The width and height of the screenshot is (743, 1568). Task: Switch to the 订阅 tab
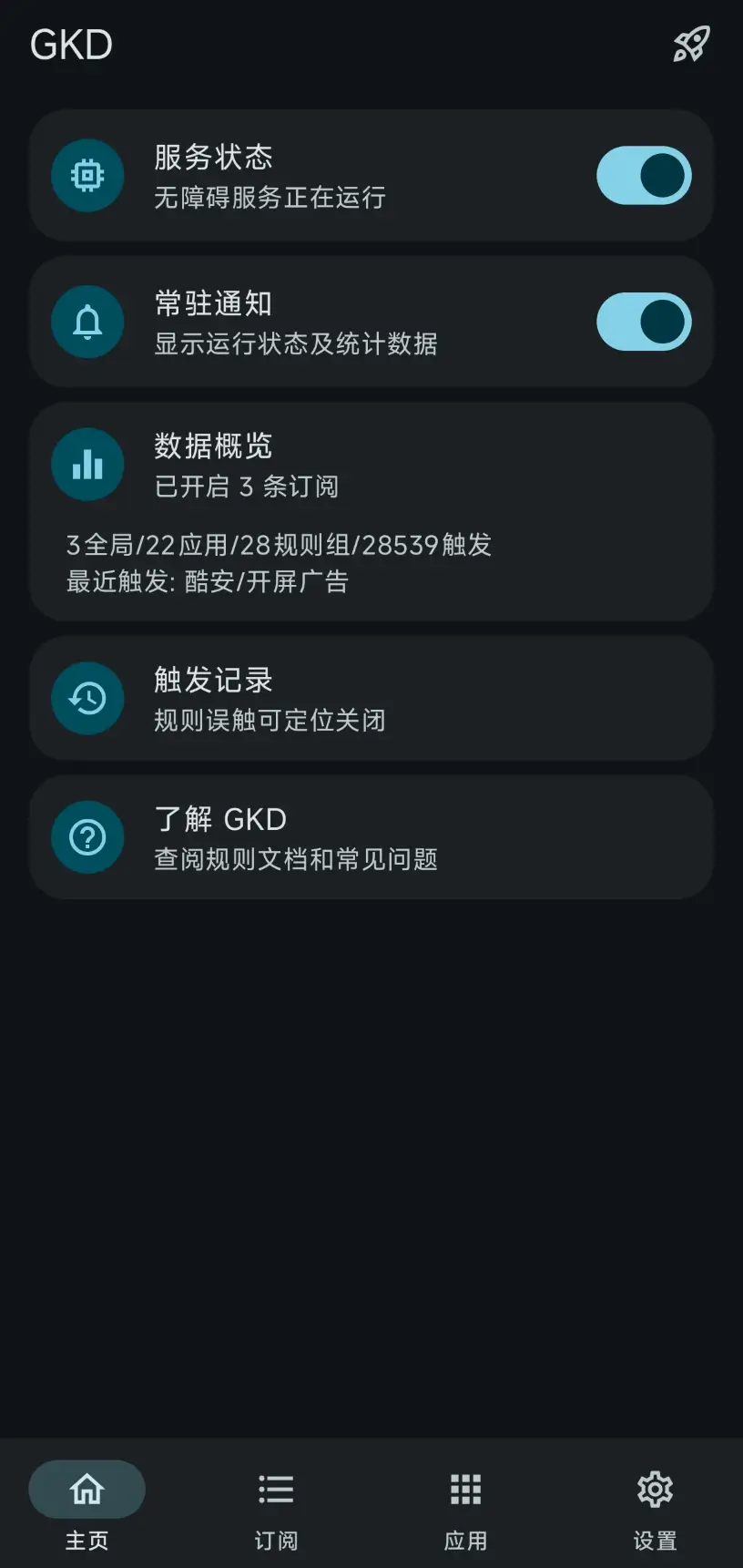pos(276,1505)
